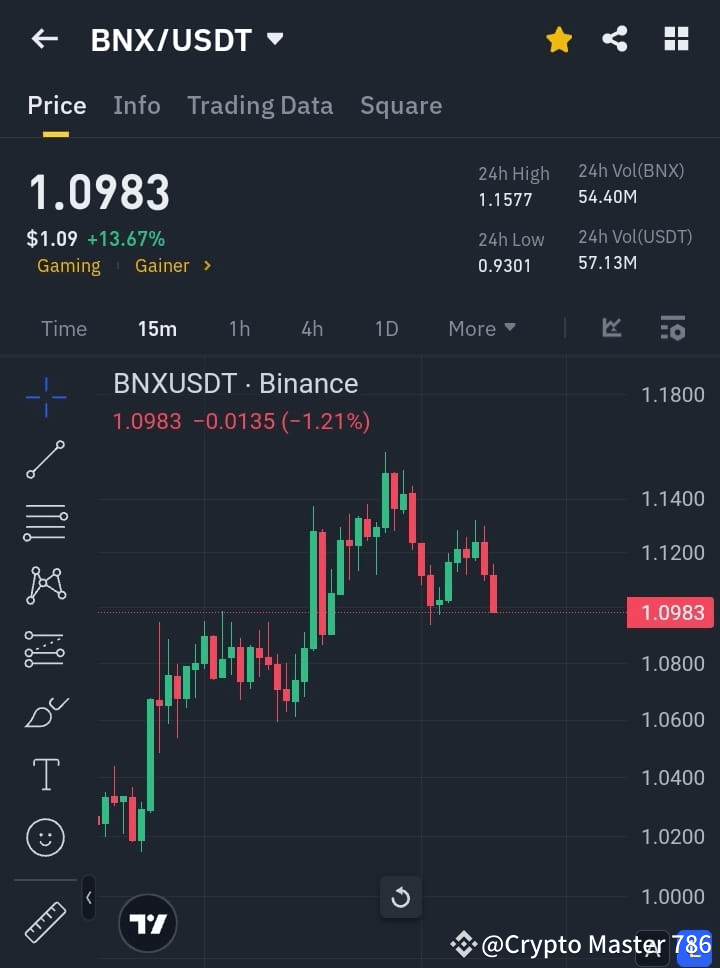The width and height of the screenshot is (720, 968).
Task: Select the 1D timeframe tab
Action: 386,328
